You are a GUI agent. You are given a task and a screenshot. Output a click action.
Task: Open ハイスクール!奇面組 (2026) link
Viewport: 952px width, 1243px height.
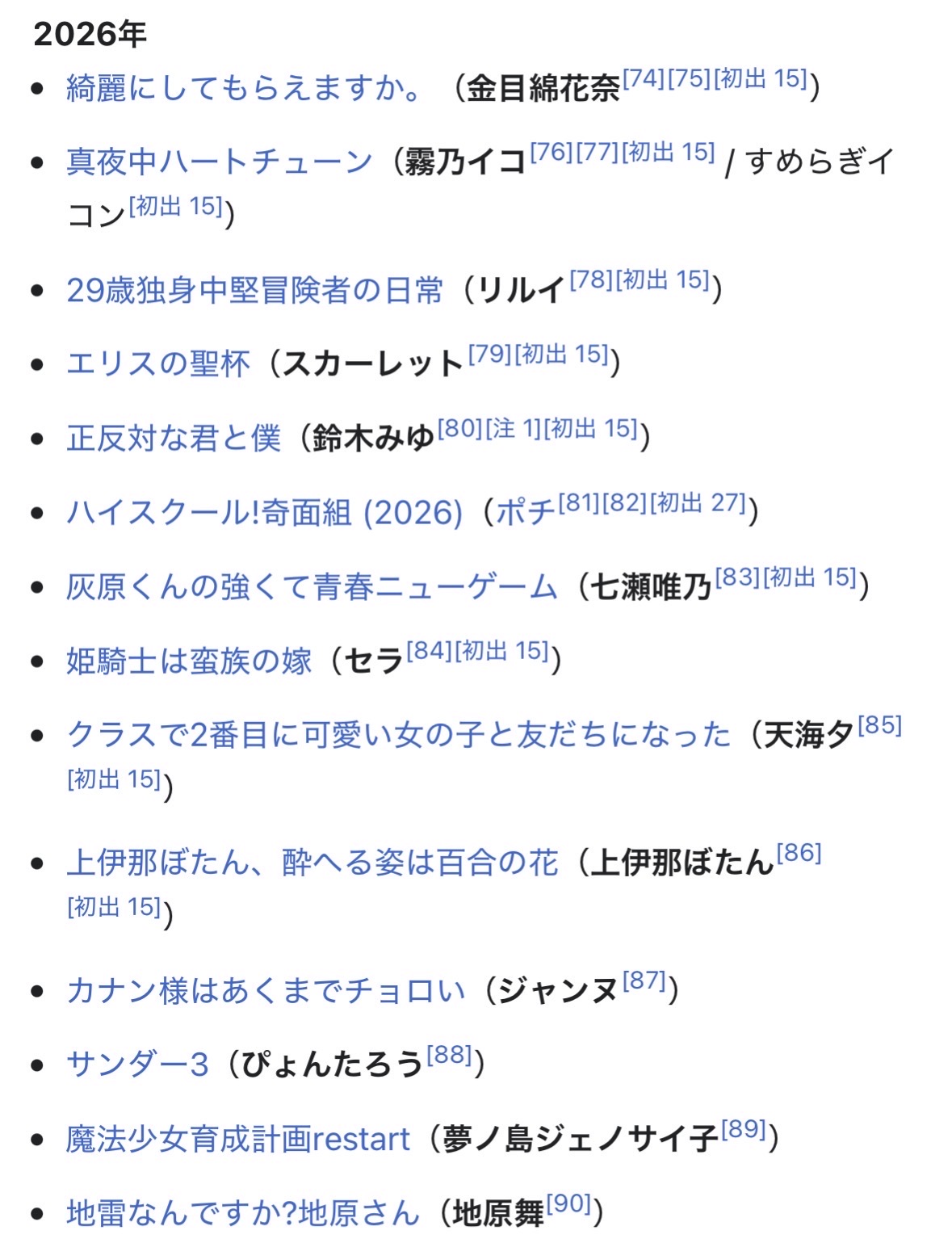[x=264, y=513]
